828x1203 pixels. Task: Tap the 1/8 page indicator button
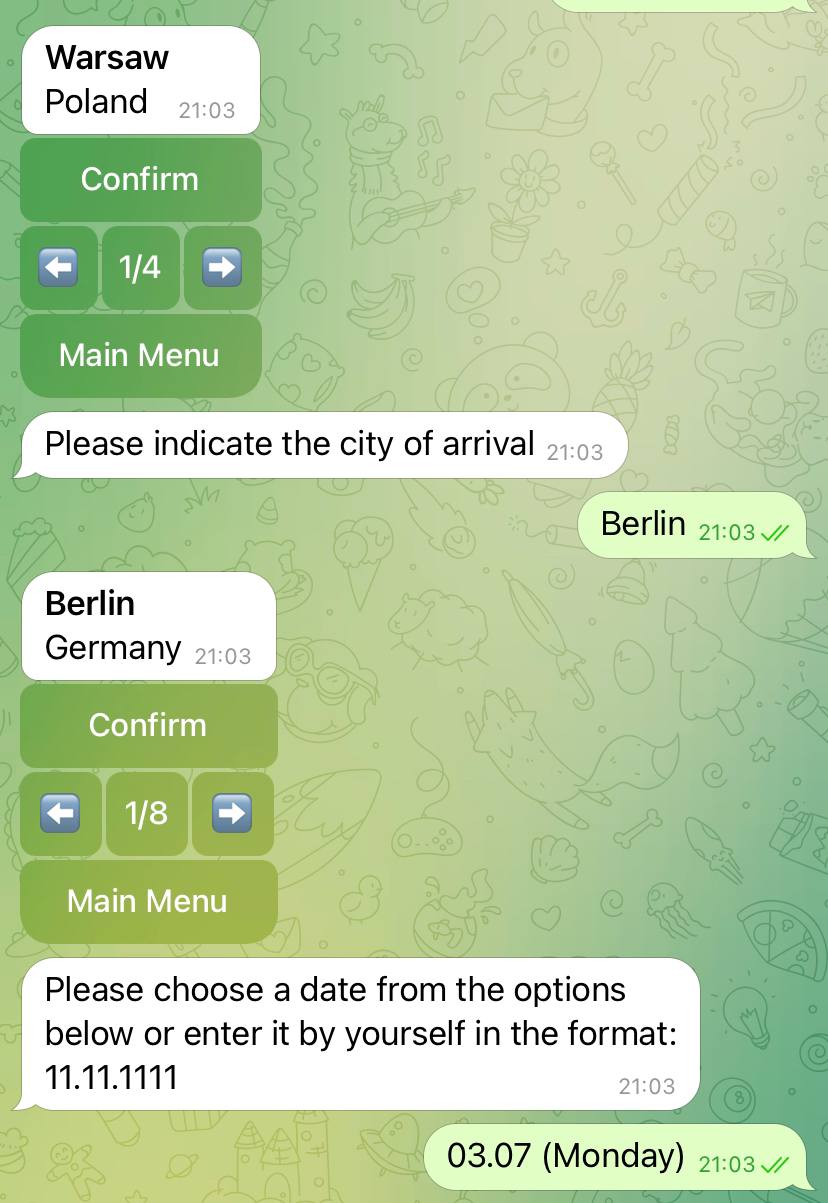point(147,814)
